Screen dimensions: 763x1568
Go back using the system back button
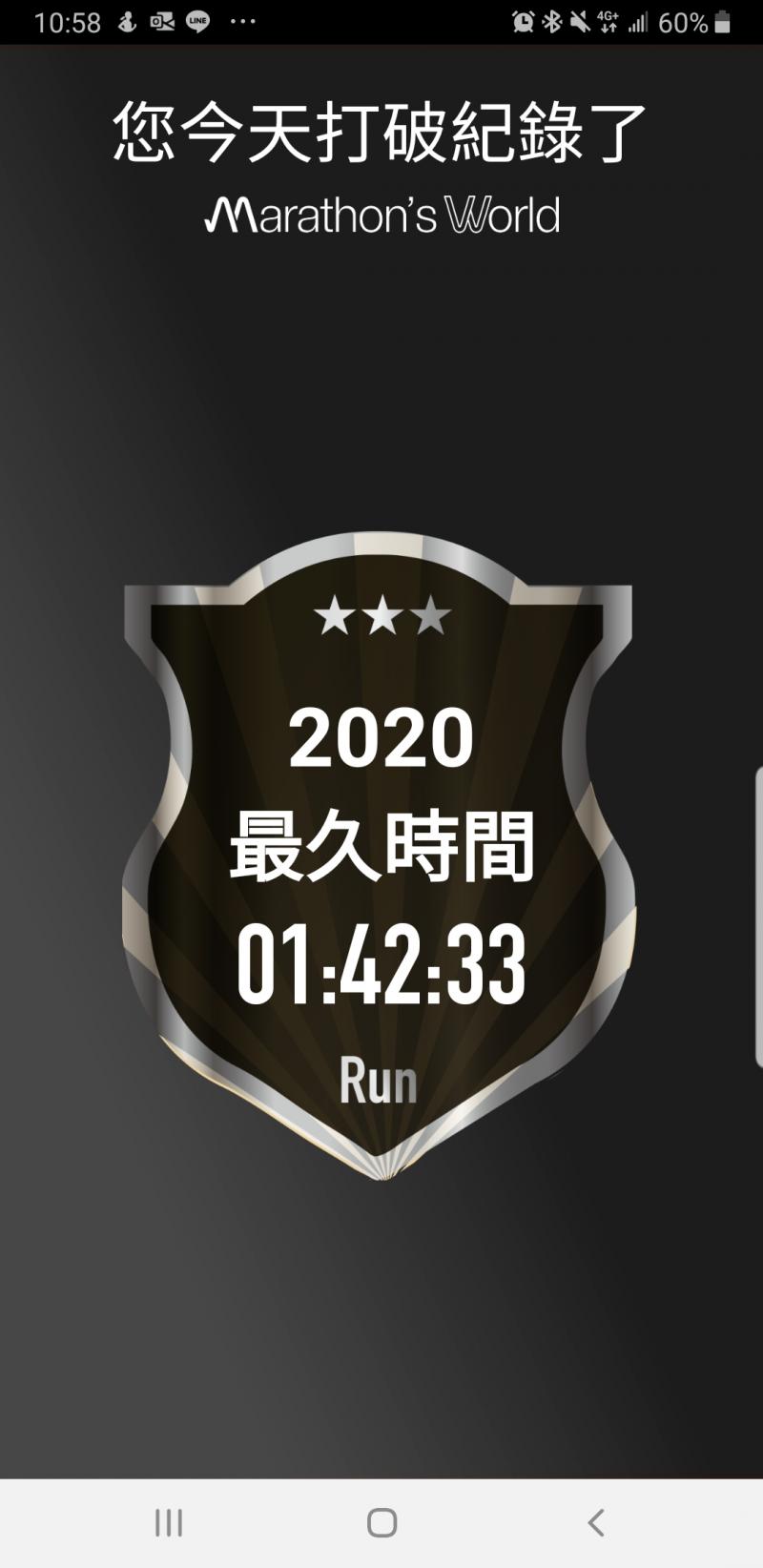pyautogui.click(x=596, y=1522)
